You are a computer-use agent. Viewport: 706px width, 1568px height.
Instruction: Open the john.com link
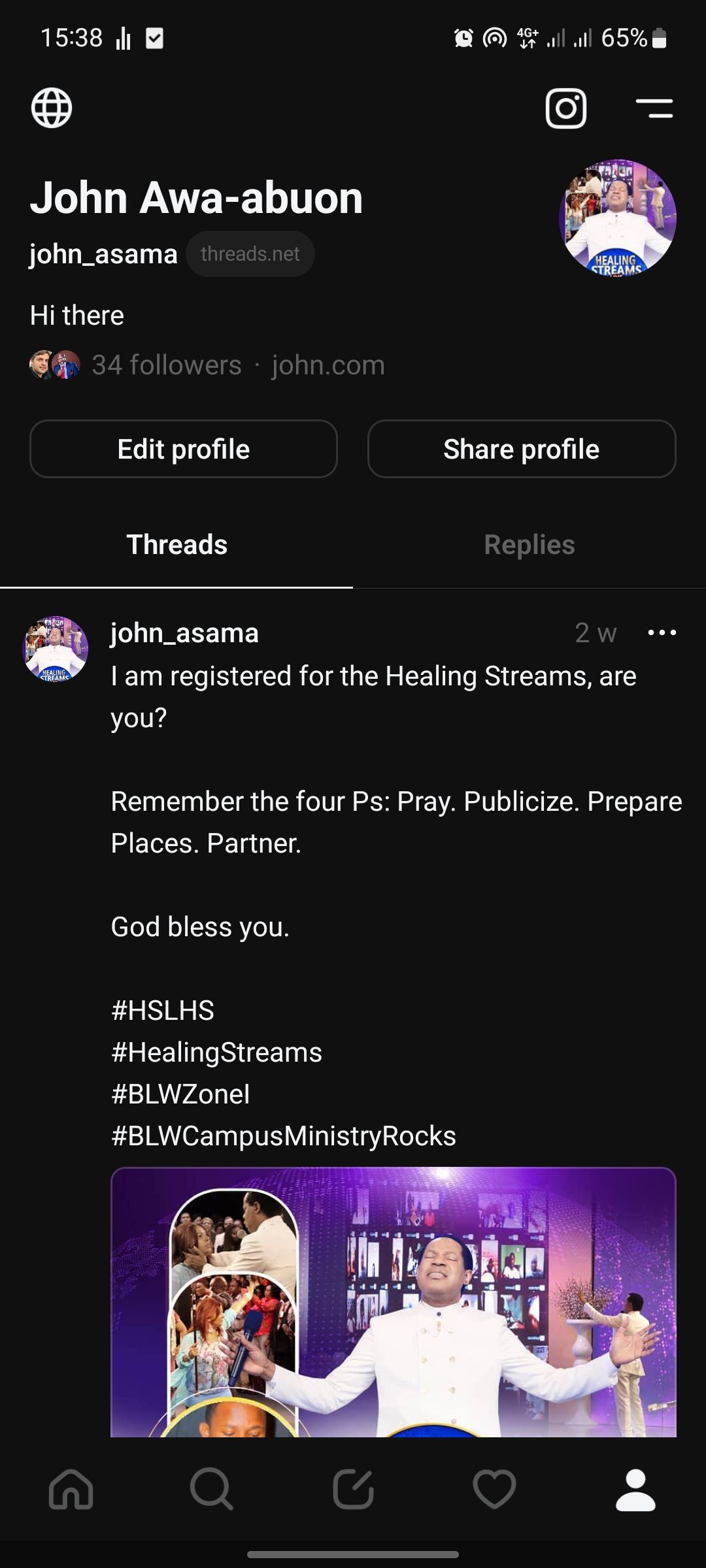pyautogui.click(x=328, y=365)
